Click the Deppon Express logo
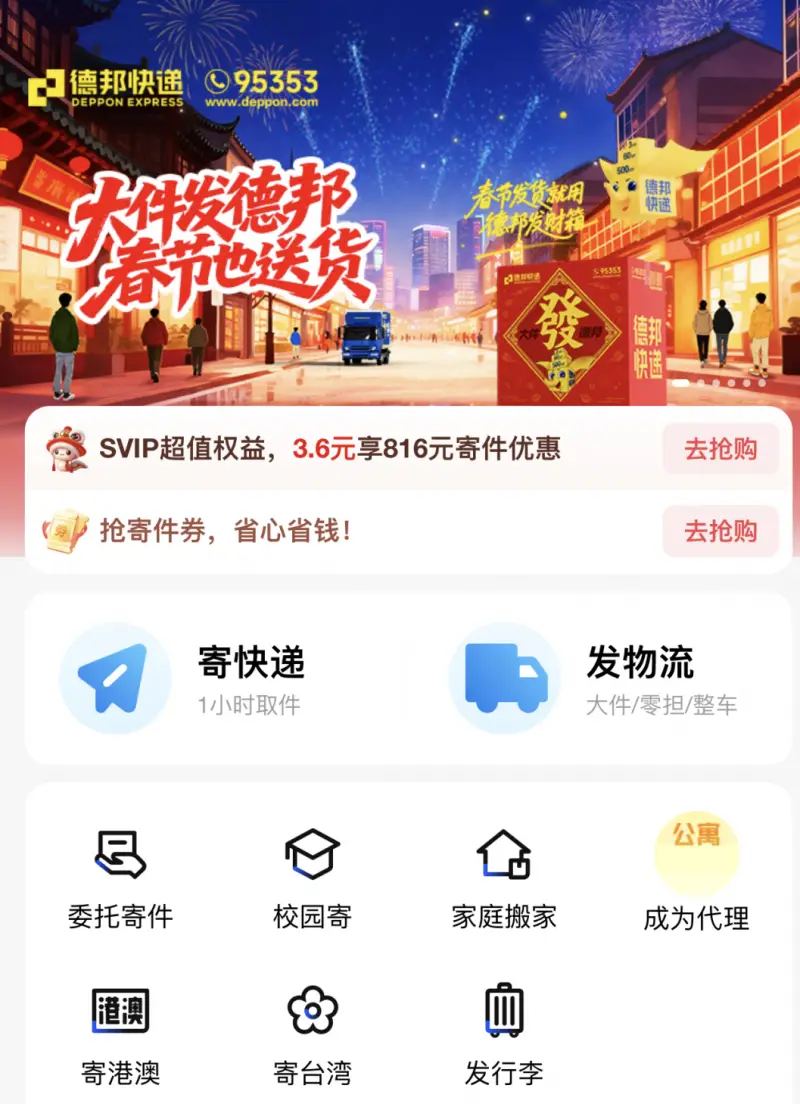Screen dimensions: 800x1104 point(110,87)
